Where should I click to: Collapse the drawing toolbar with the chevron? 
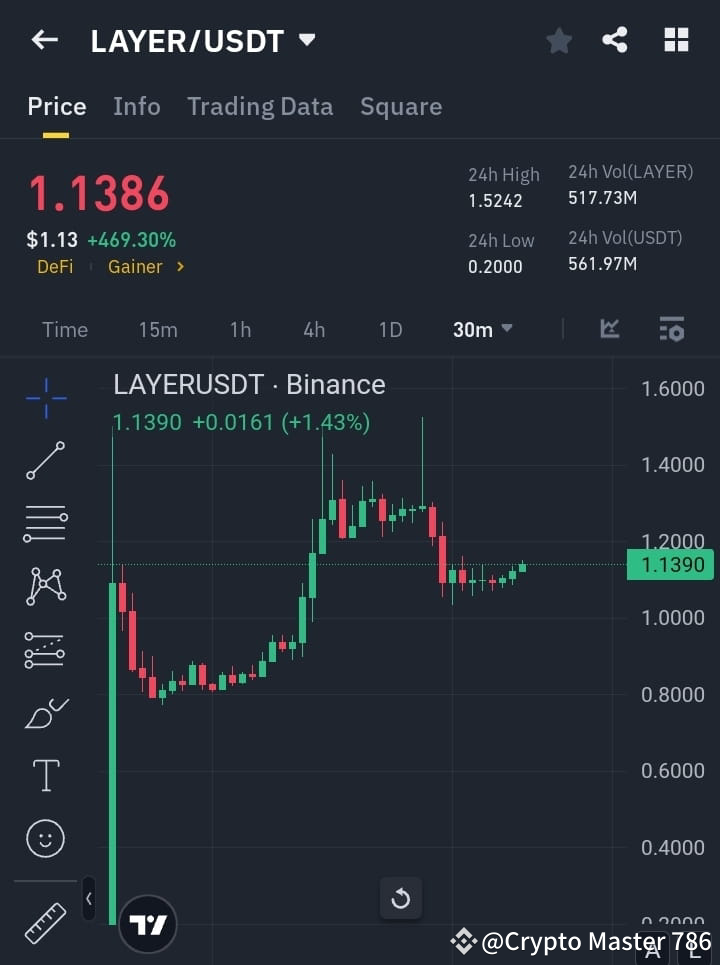tap(88, 898)
